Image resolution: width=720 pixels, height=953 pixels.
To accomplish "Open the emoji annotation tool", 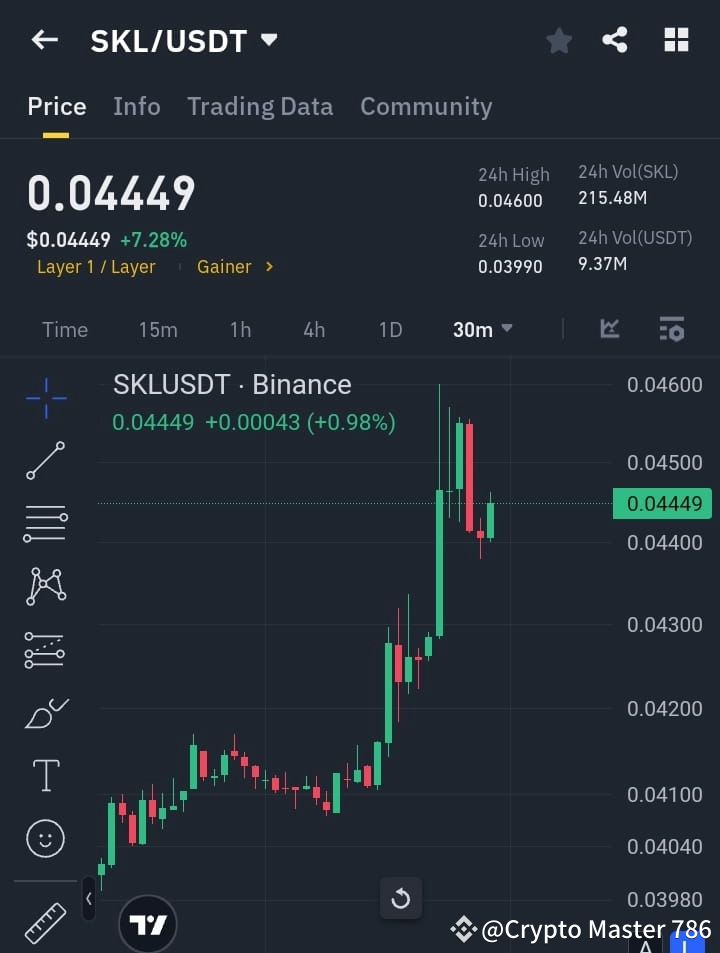I will tap(45, 838).
